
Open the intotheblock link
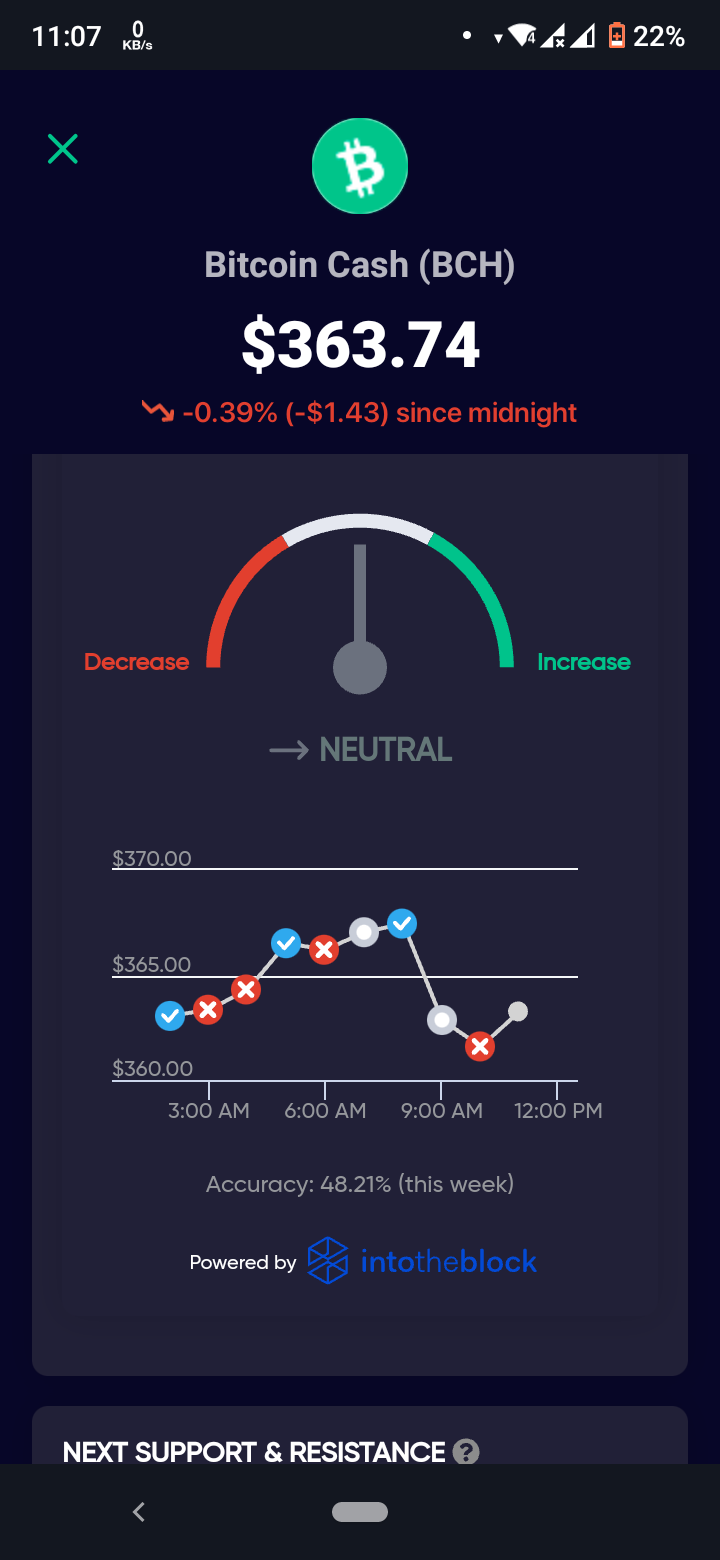[x=422, y=1261]
